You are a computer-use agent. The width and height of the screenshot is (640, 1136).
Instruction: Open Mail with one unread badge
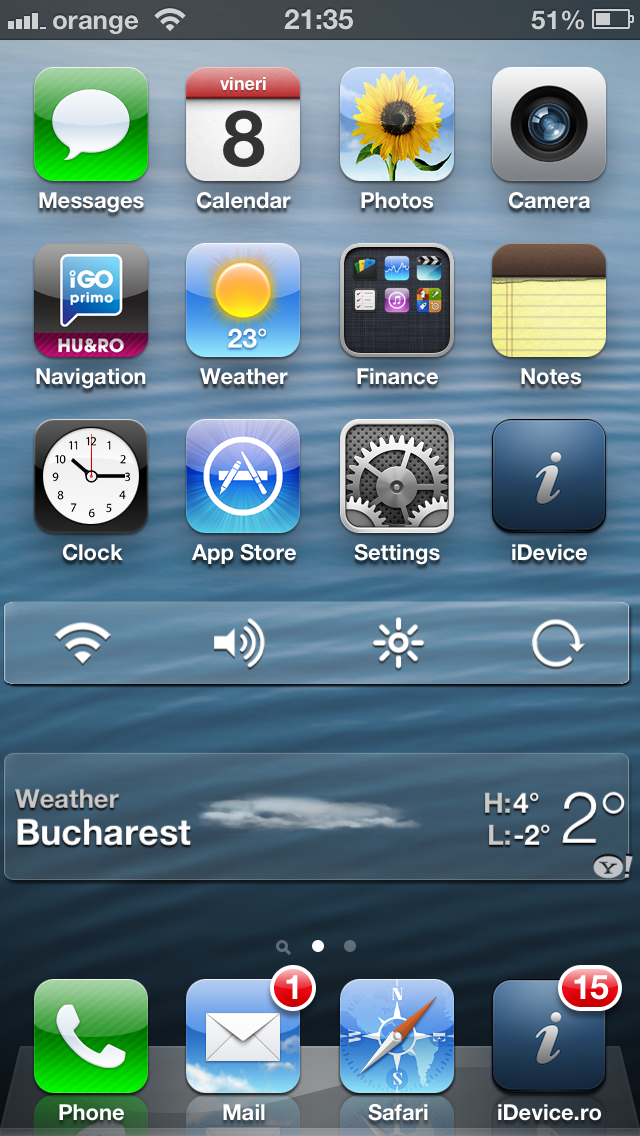tap(243, 1036)
